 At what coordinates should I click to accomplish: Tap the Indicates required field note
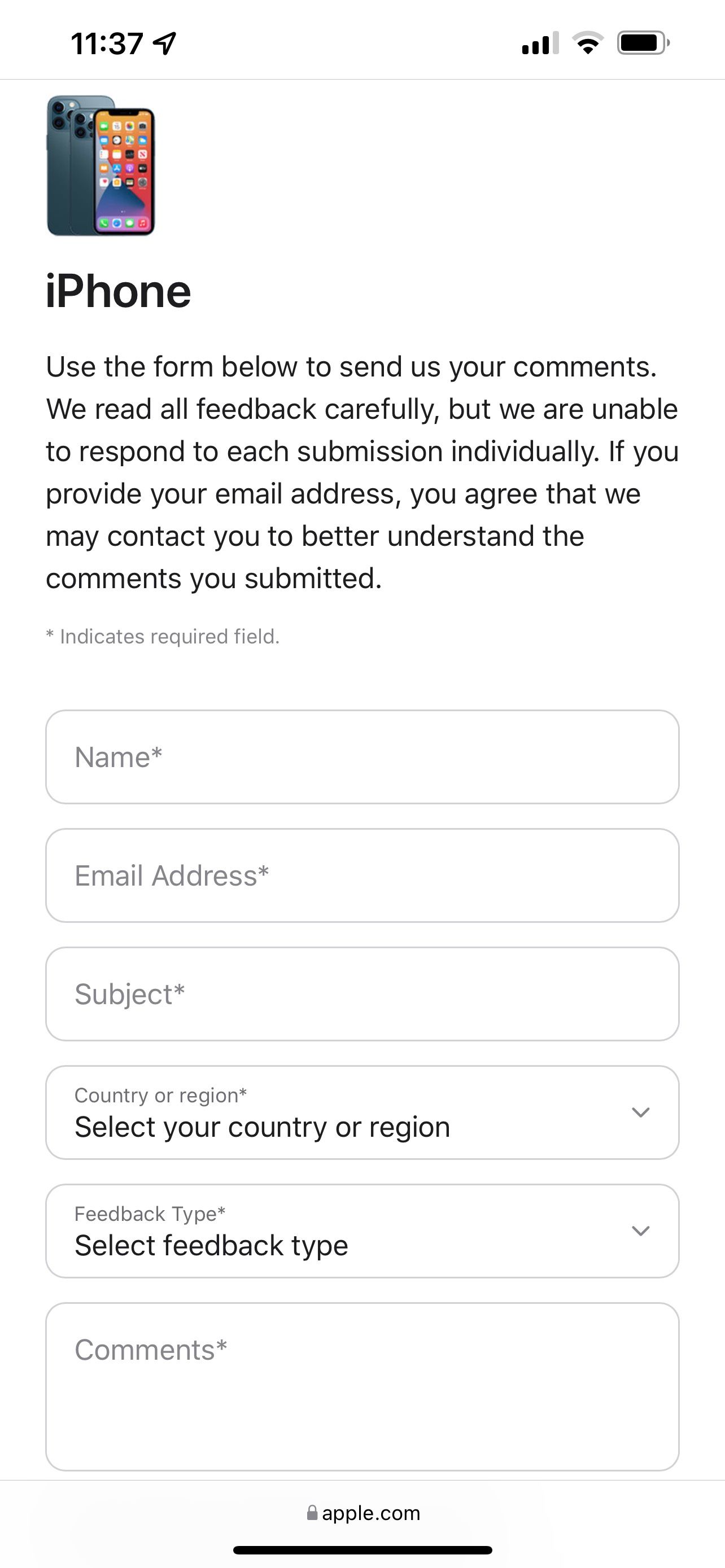[x=163, y=636]
